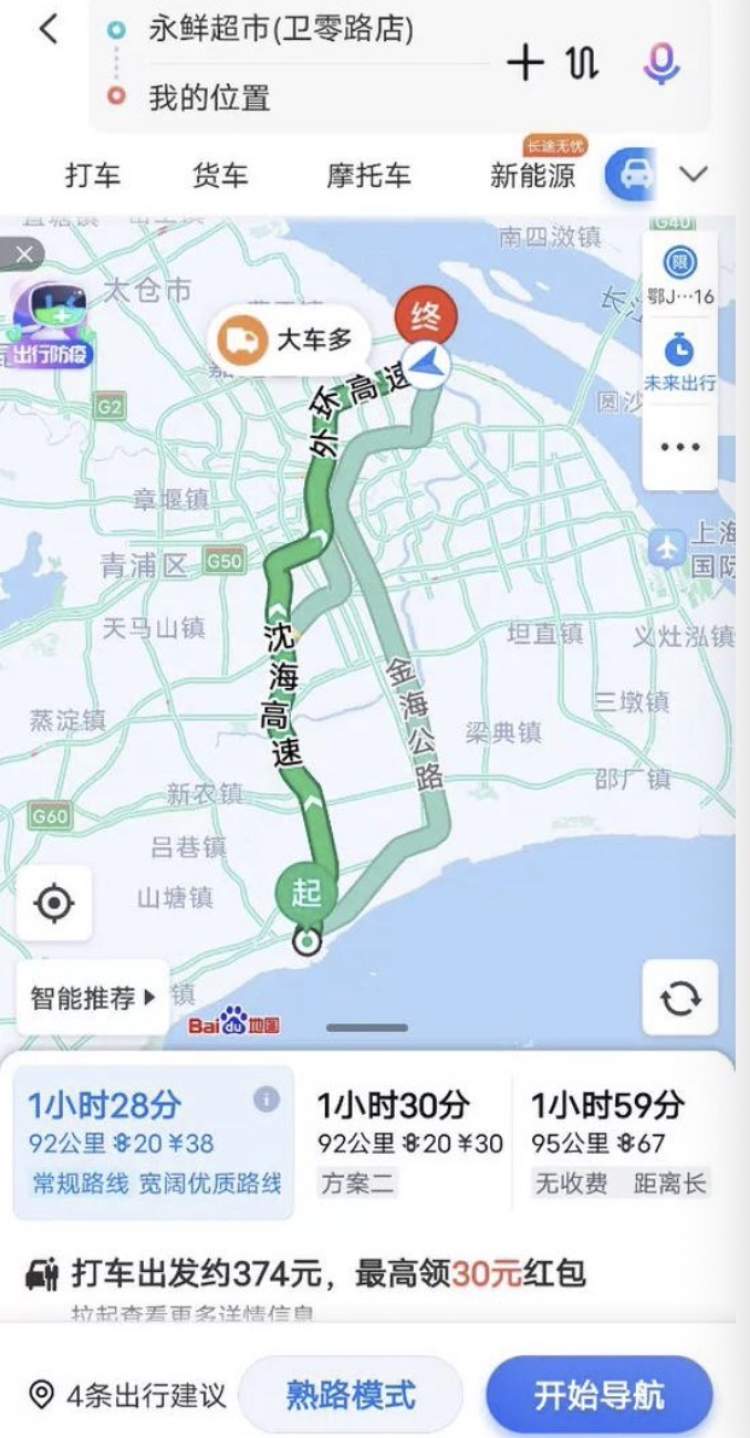The width and height of the screenshot is (750, 1438).
Task: Start navigation with 开始导航
Action: pyautogui.click(x=599, y=1394)
